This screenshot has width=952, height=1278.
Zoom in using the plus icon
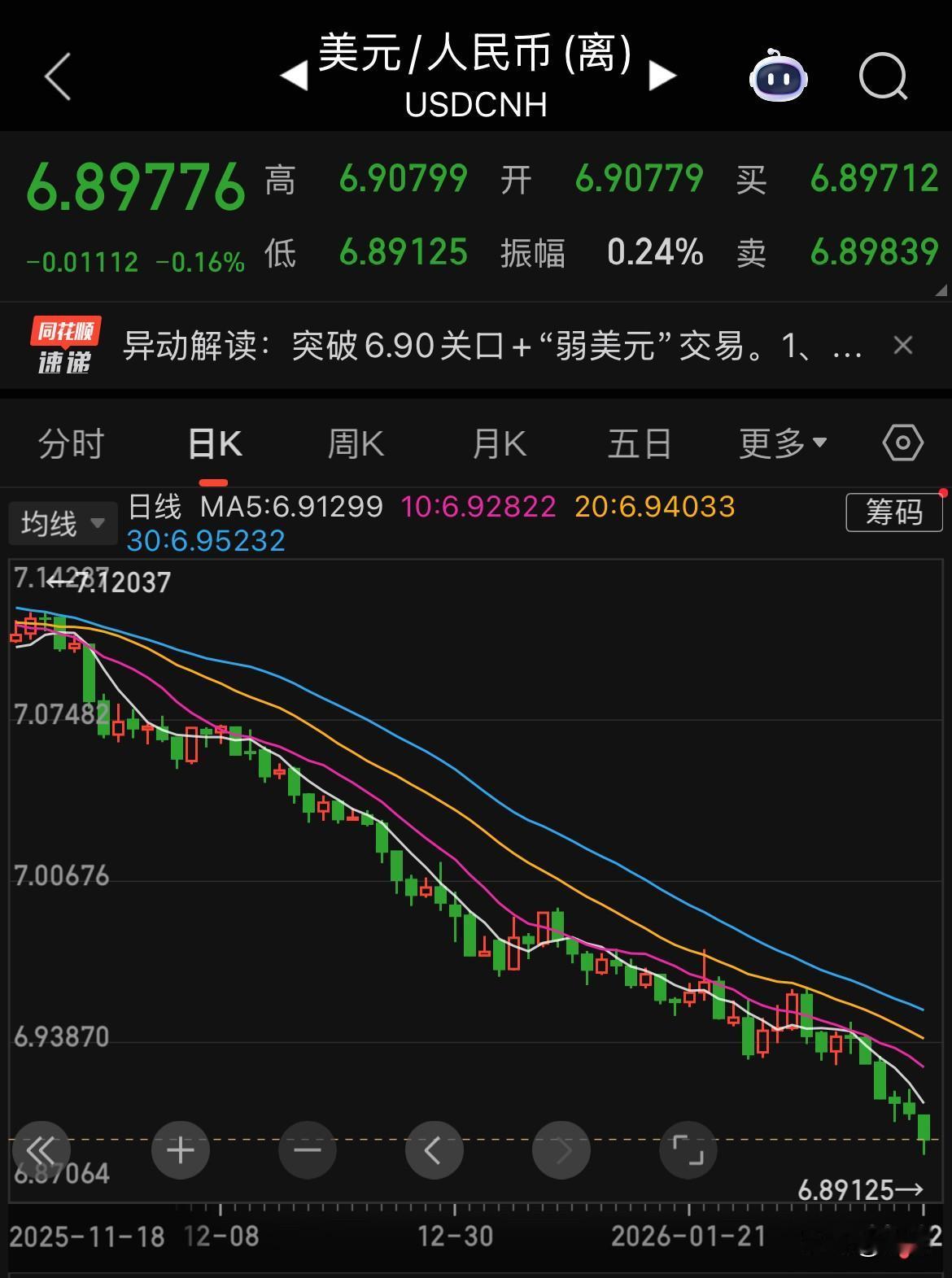(180, 1150)
